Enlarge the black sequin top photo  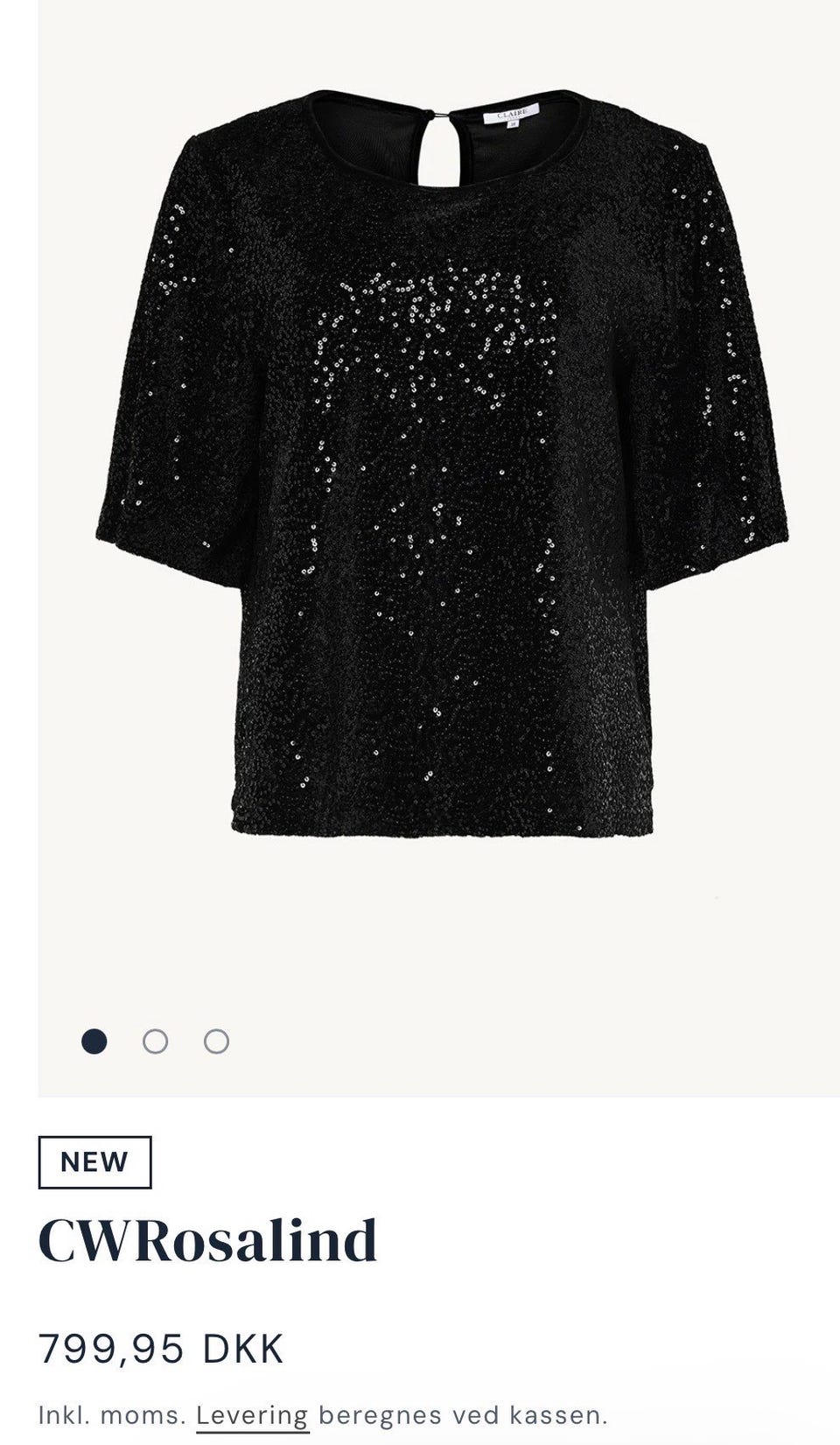point(442,464)
